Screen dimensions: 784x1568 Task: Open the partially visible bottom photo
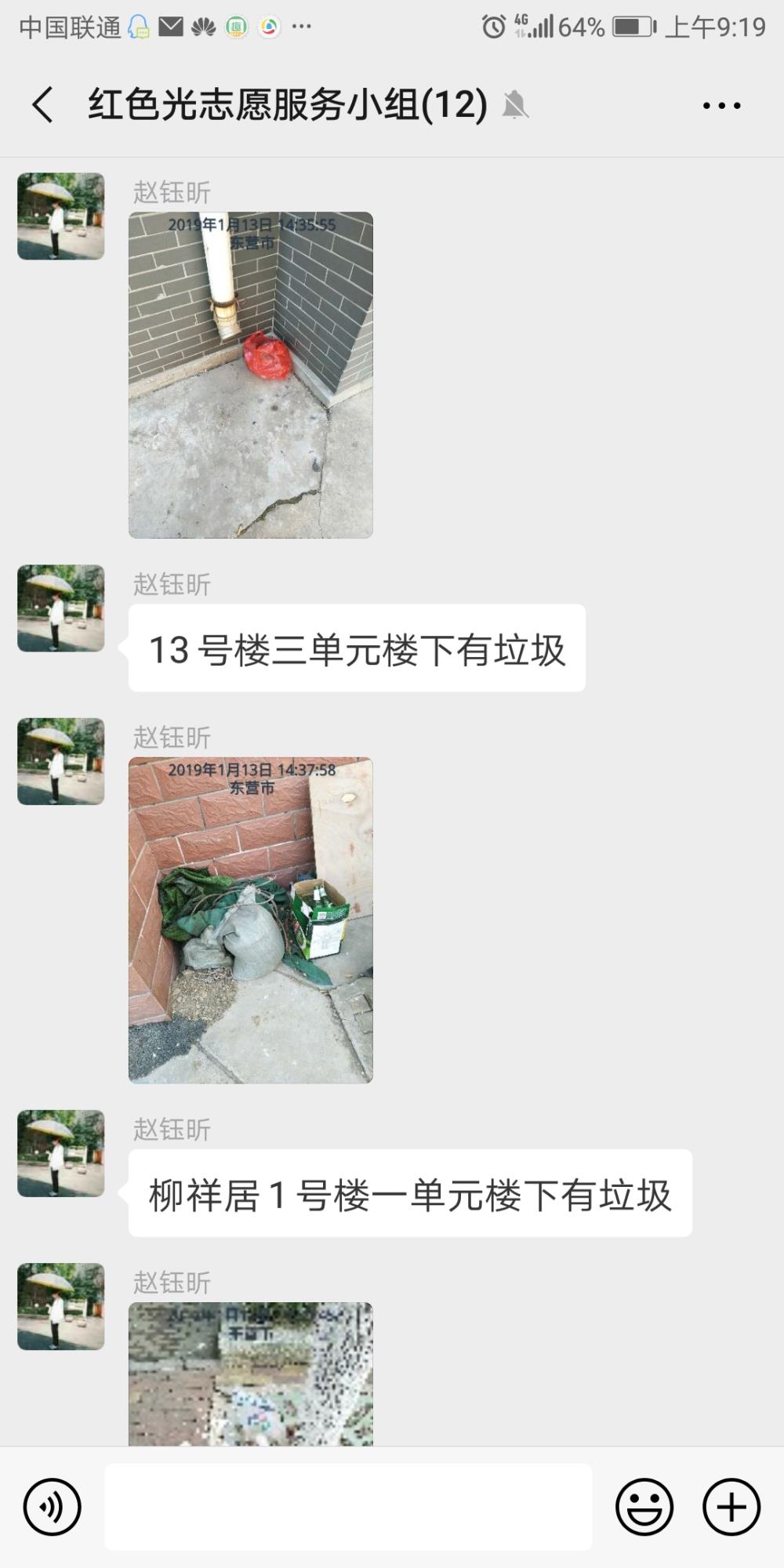(251, 1374)
